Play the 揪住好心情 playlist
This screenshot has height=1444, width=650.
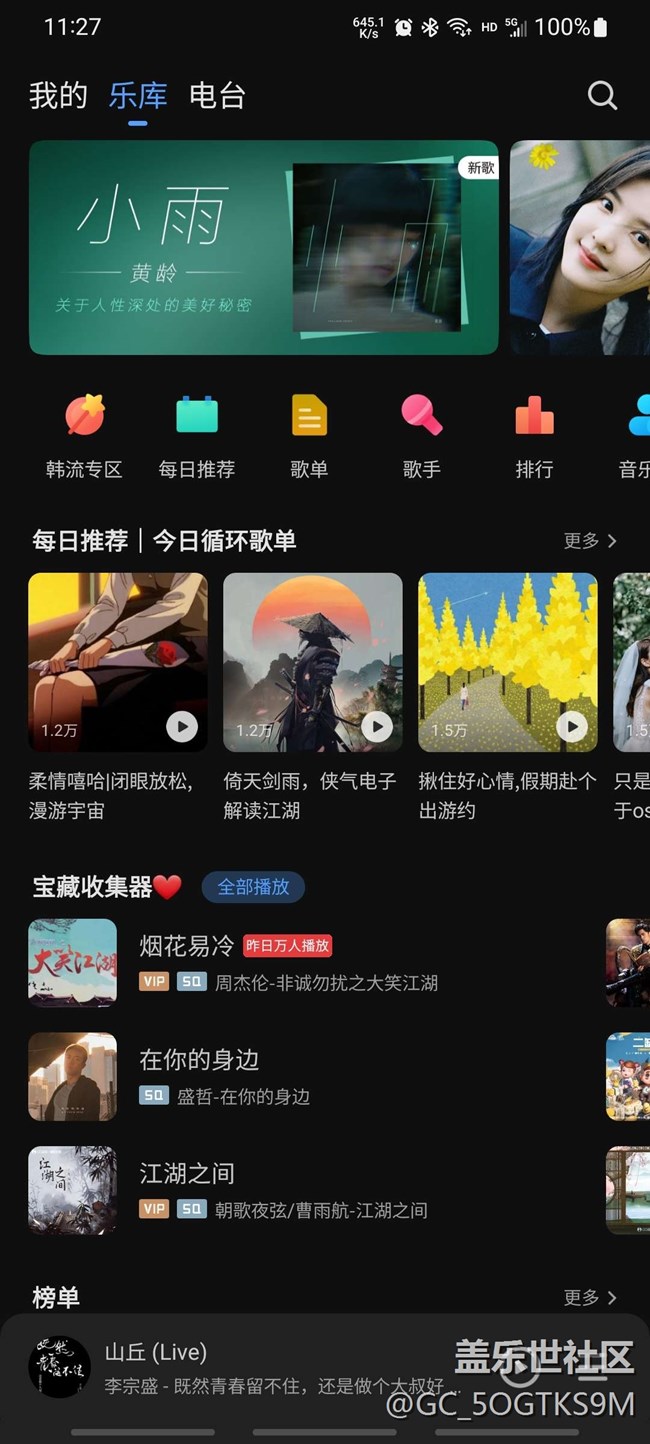572,727
